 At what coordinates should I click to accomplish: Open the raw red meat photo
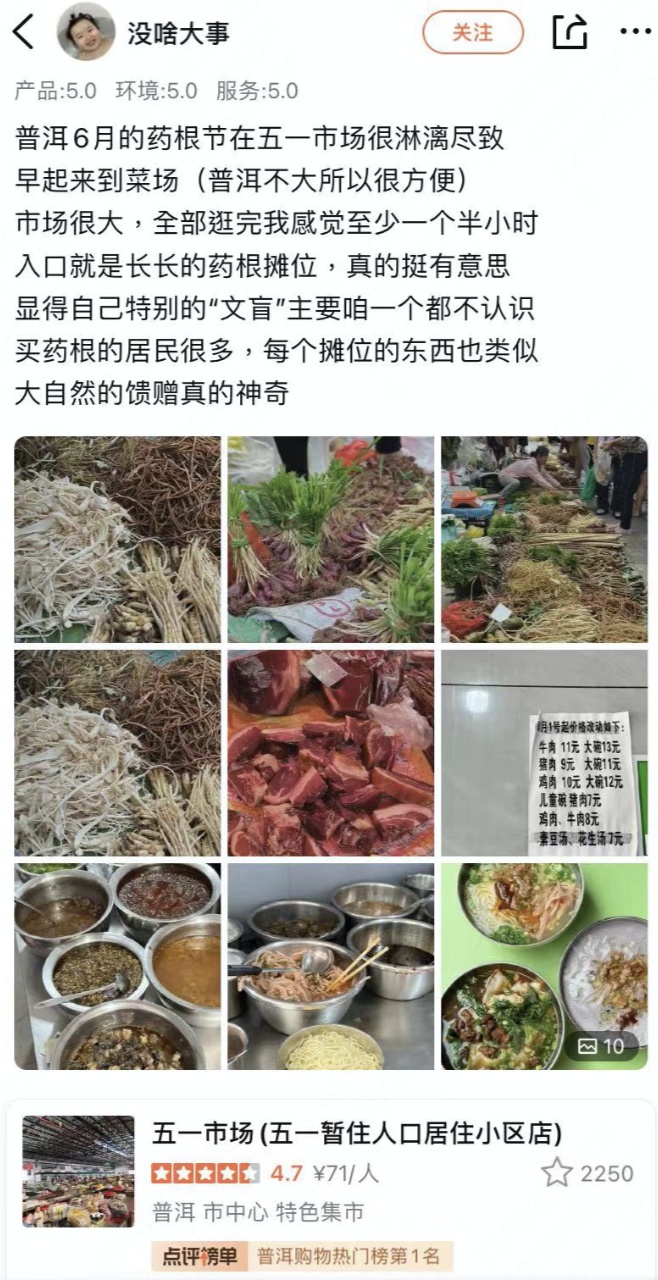coord(330,753)
